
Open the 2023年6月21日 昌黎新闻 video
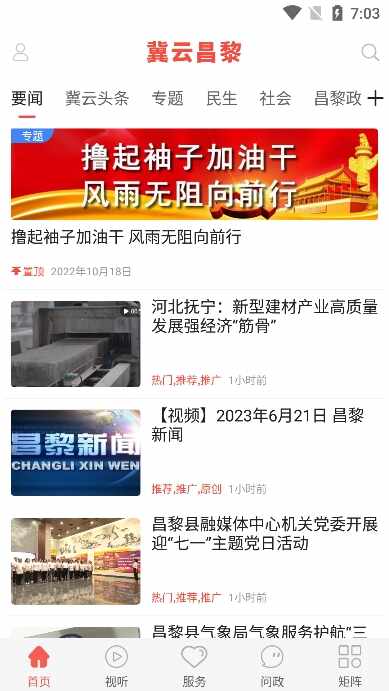tap(194, 453)
